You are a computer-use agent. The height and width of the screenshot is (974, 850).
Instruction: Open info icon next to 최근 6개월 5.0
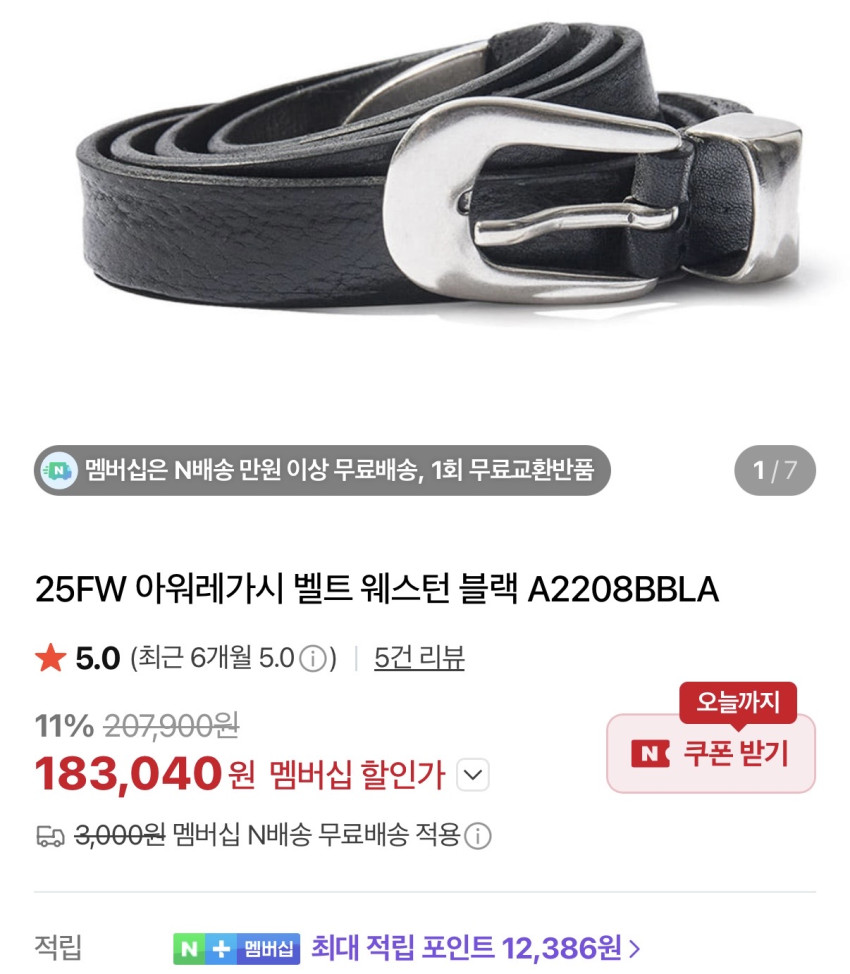(x=313, y=658)
